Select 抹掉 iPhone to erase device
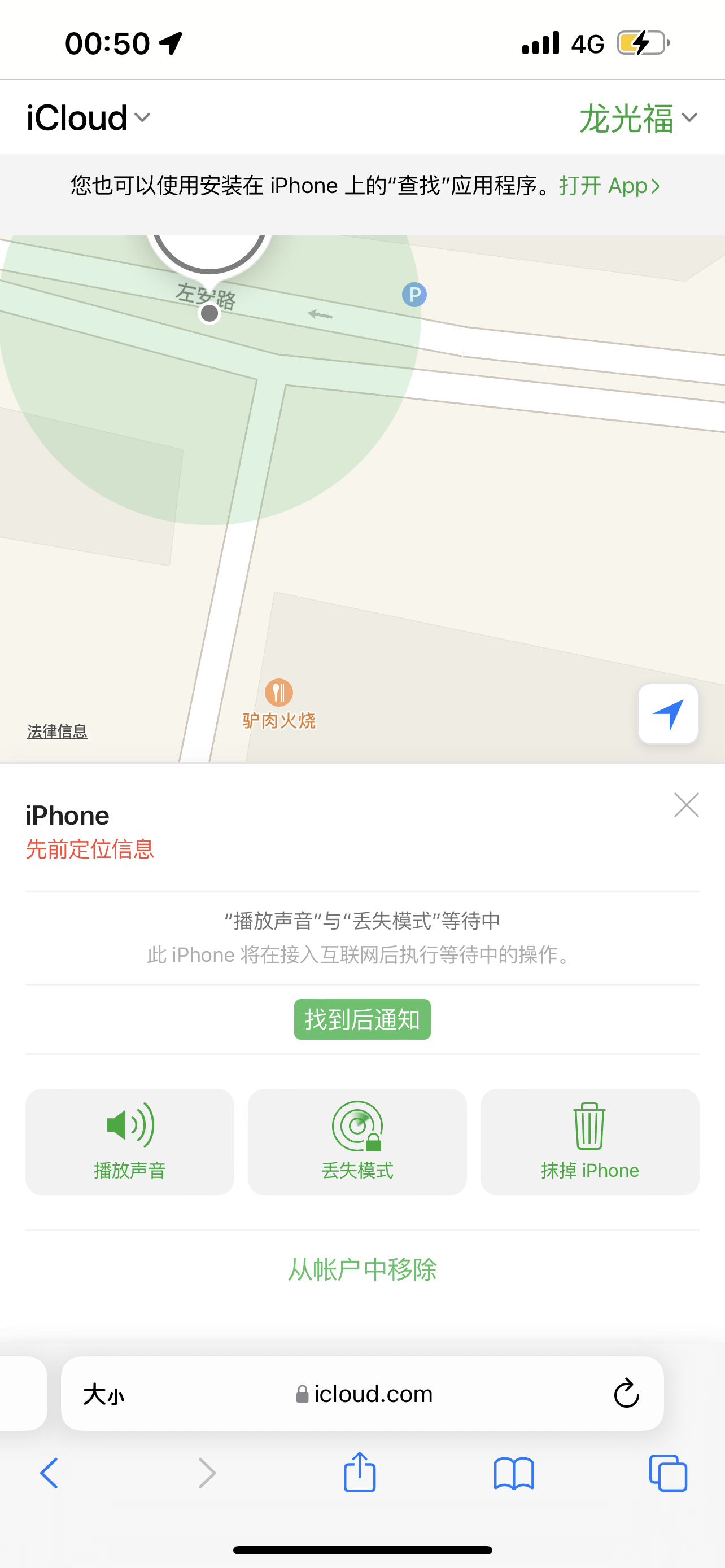Image resolution: width=725 pixels, height=1568 pixels. pos(589,1141)
